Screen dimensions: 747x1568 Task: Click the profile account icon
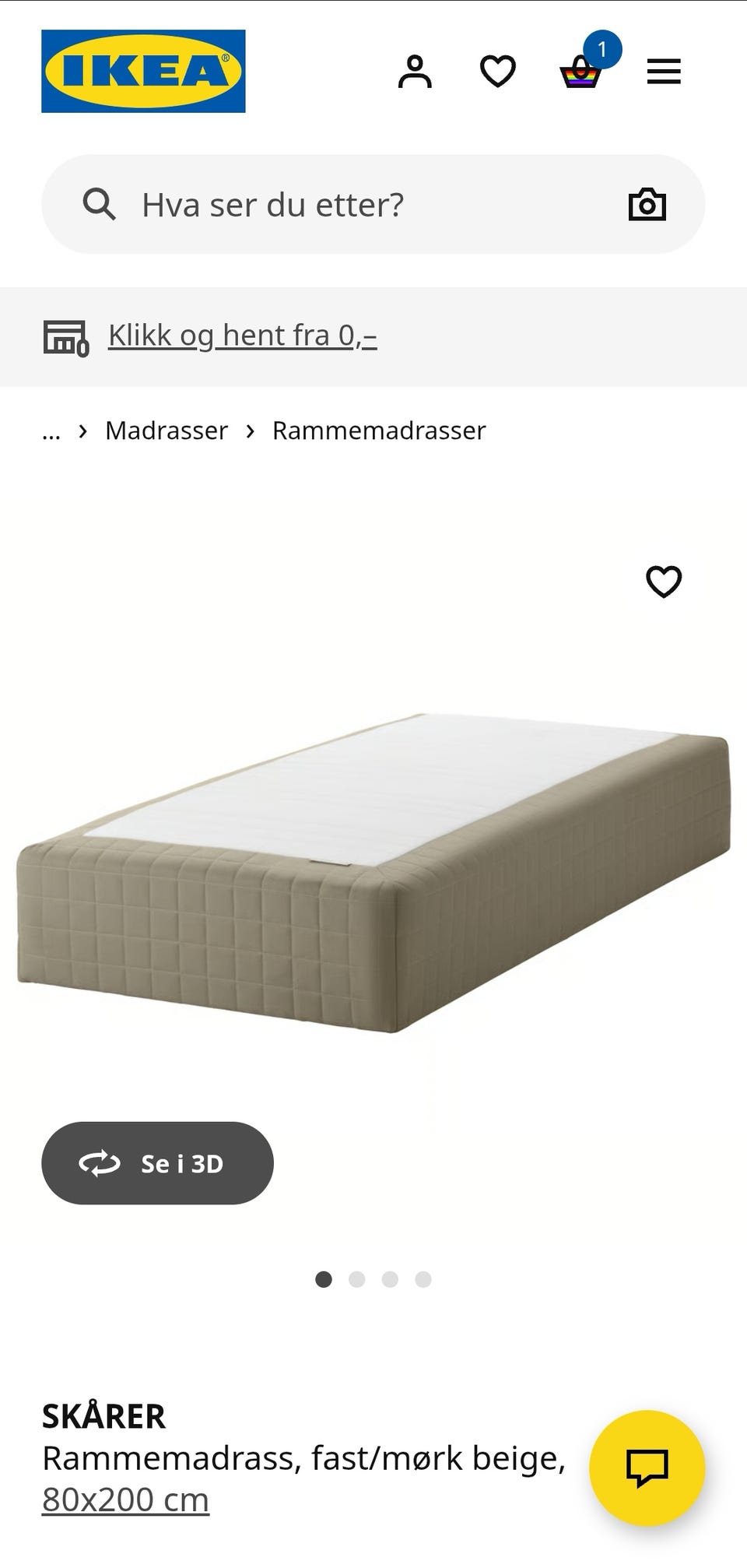coord(416,72)
